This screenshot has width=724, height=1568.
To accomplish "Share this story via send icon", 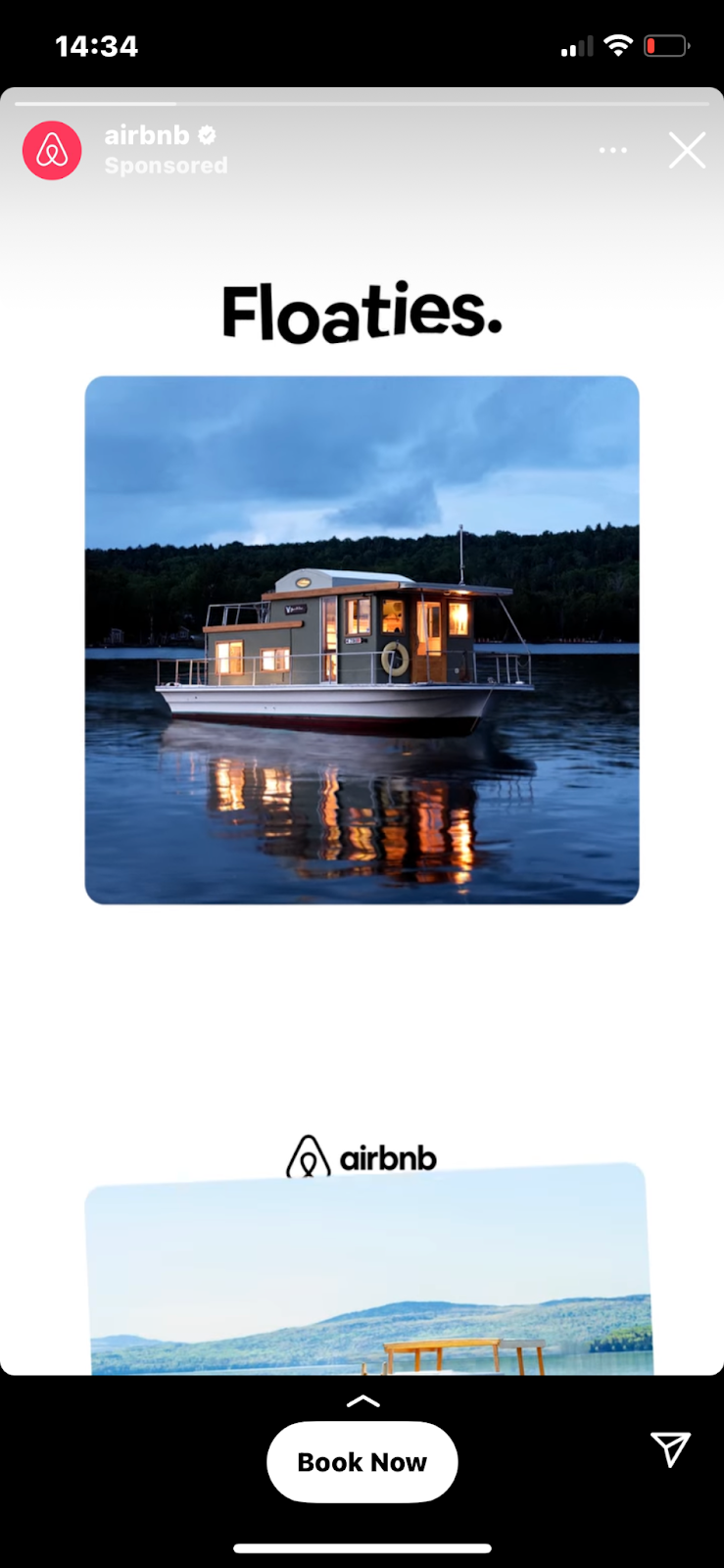I will tap(670, 1448).
